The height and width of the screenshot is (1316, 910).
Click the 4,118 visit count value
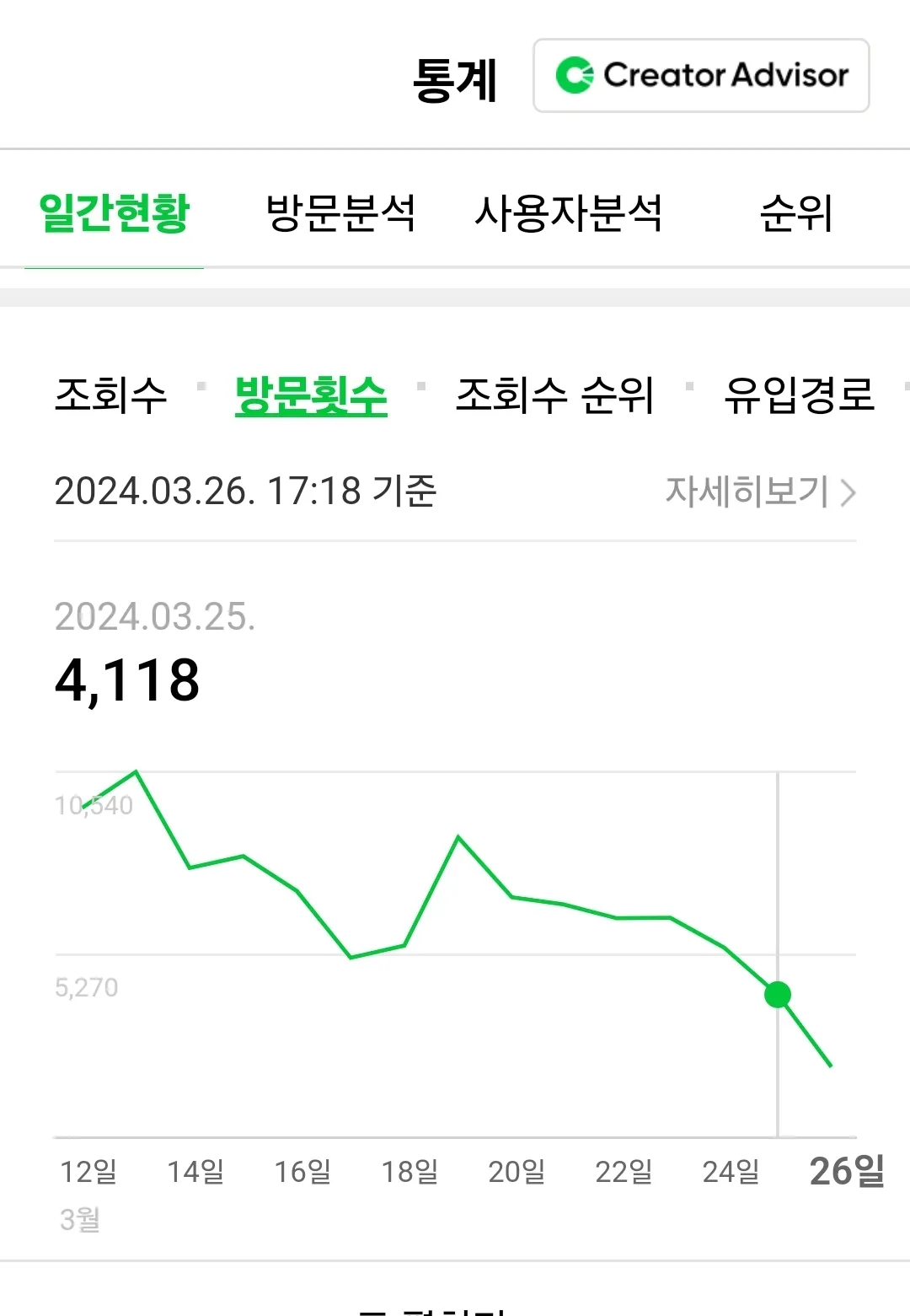pos(128,680)
